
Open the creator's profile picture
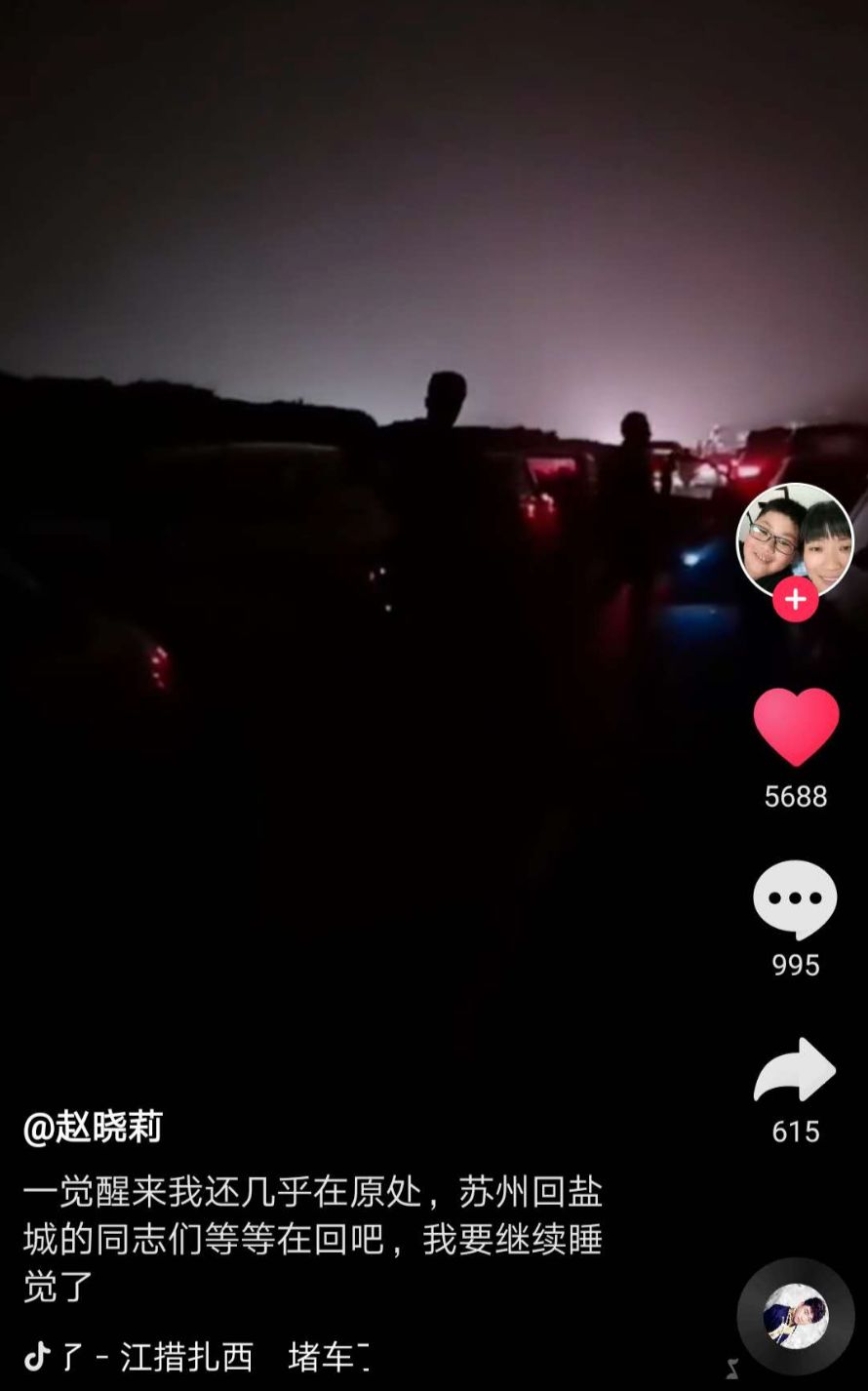[x=795, y=541]
